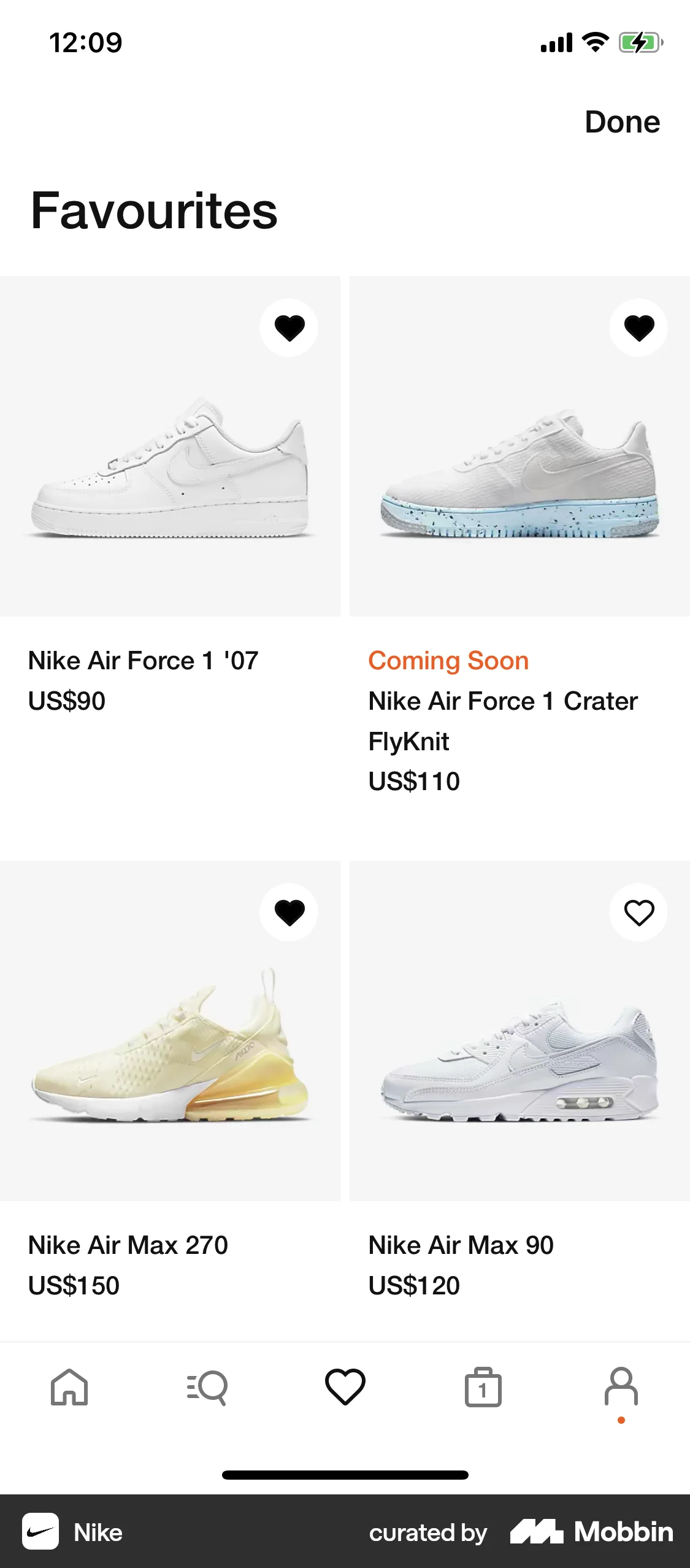Favourite the Nike Air Max 90
Screen dimensions: 690x1568
pos(638,912)
